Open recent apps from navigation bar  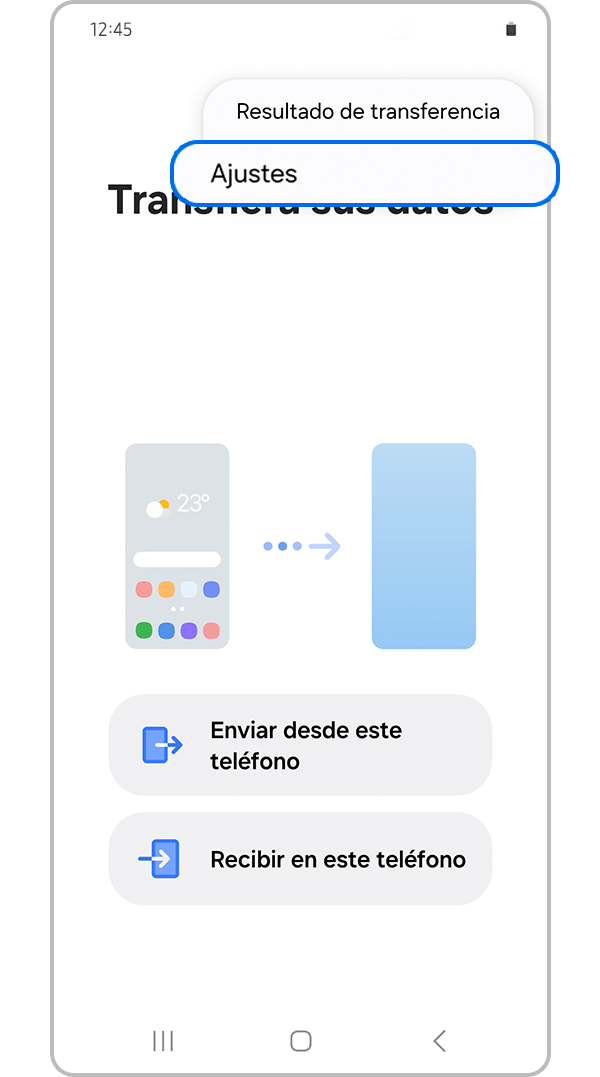(x=163, y=1041)
